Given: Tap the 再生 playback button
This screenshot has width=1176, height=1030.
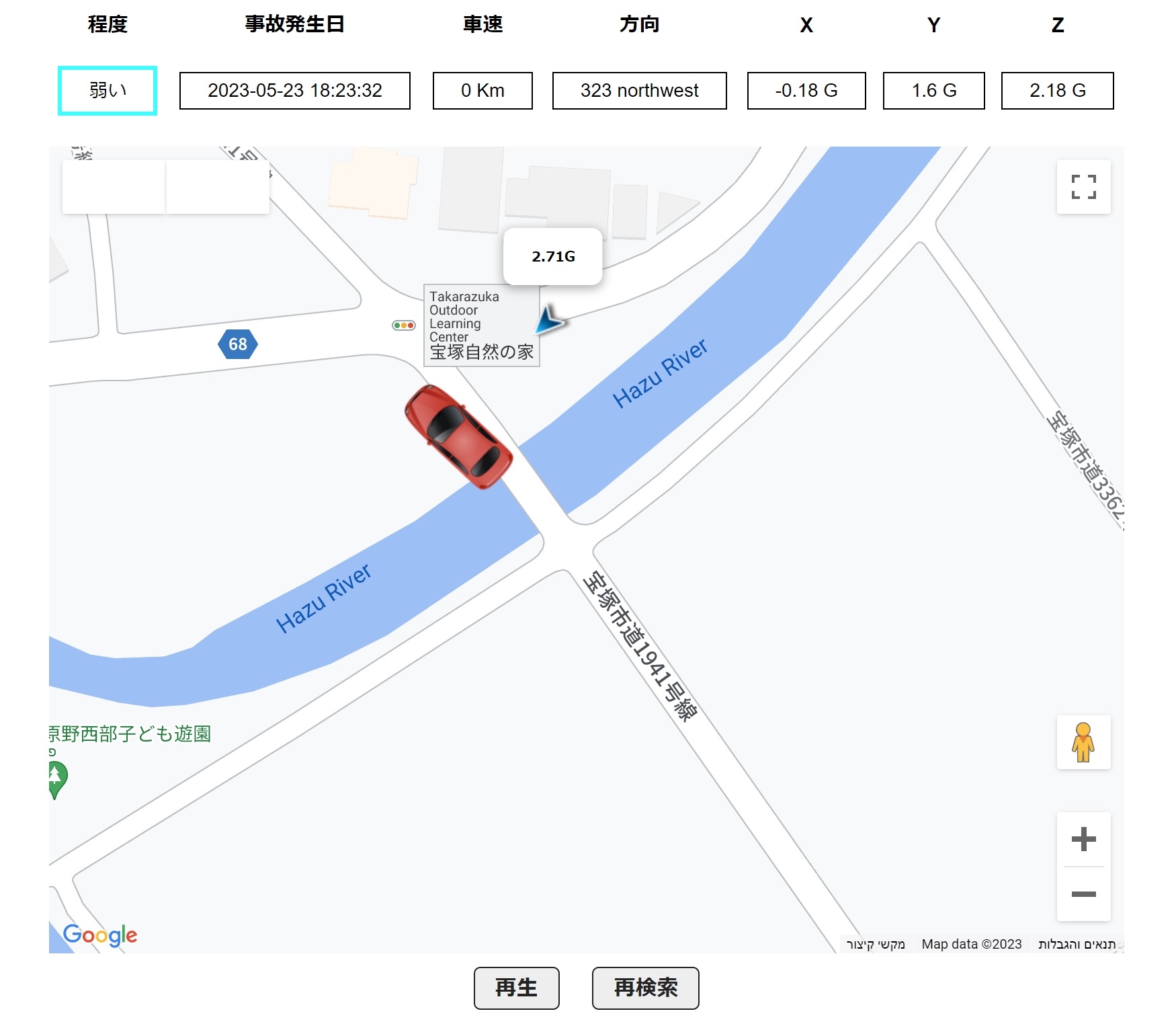Looking at the screenshot, I should pos(516,988).
